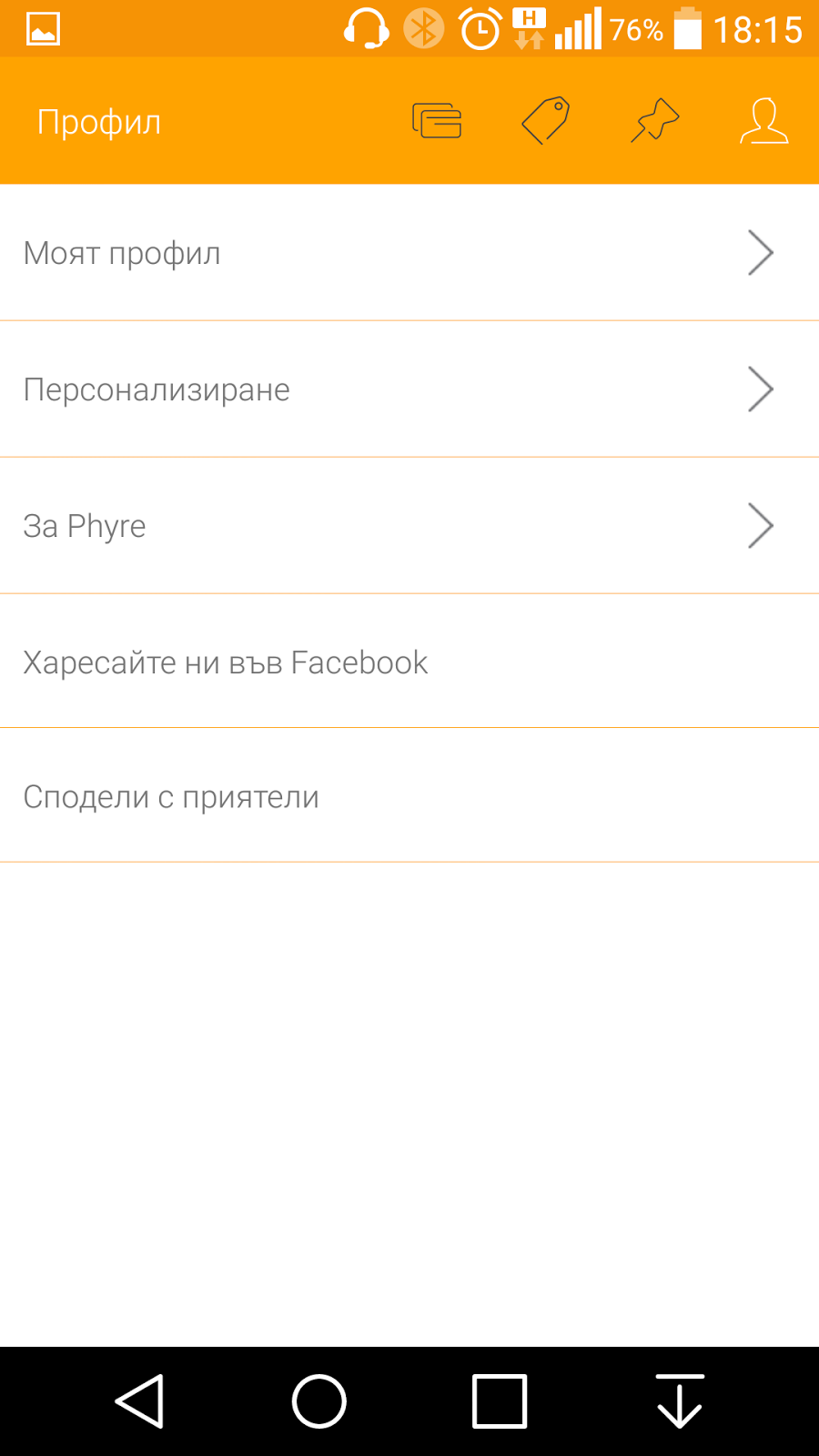Open the price tag offers icon
Image resolution: width=819 pixels, height=1456 pixels.
click(546, 121)
